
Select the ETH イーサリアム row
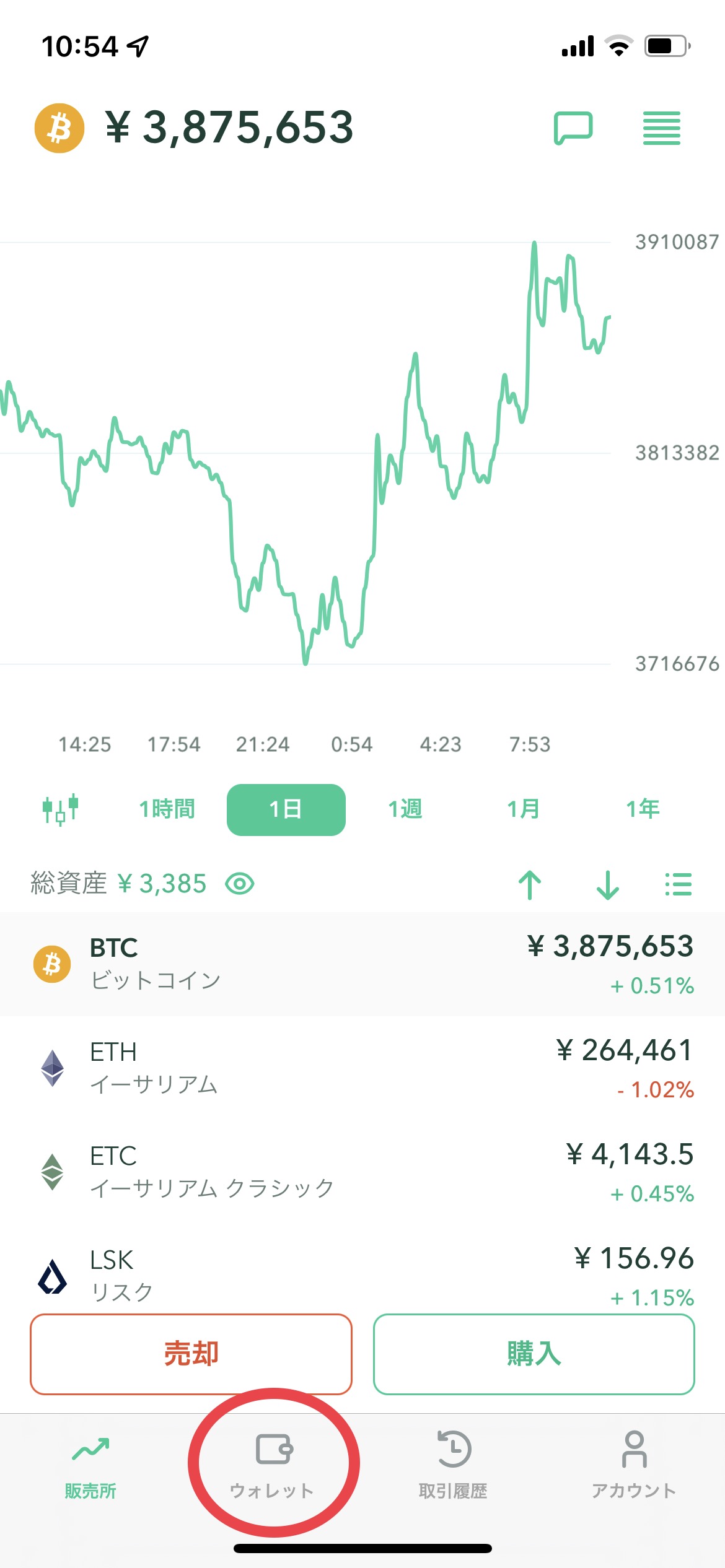point(362,1068)
